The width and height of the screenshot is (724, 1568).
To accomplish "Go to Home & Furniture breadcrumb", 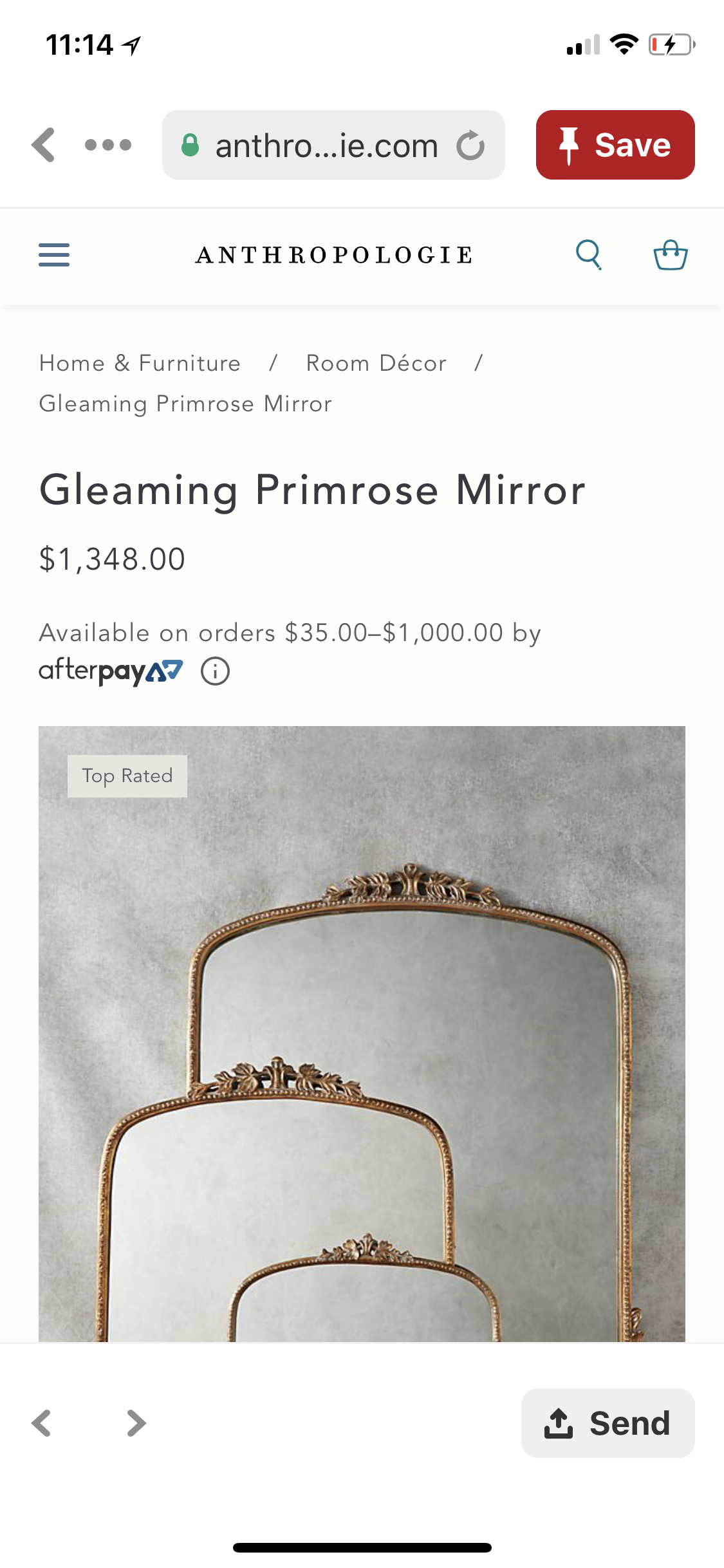I will click(x=140, y=363).
